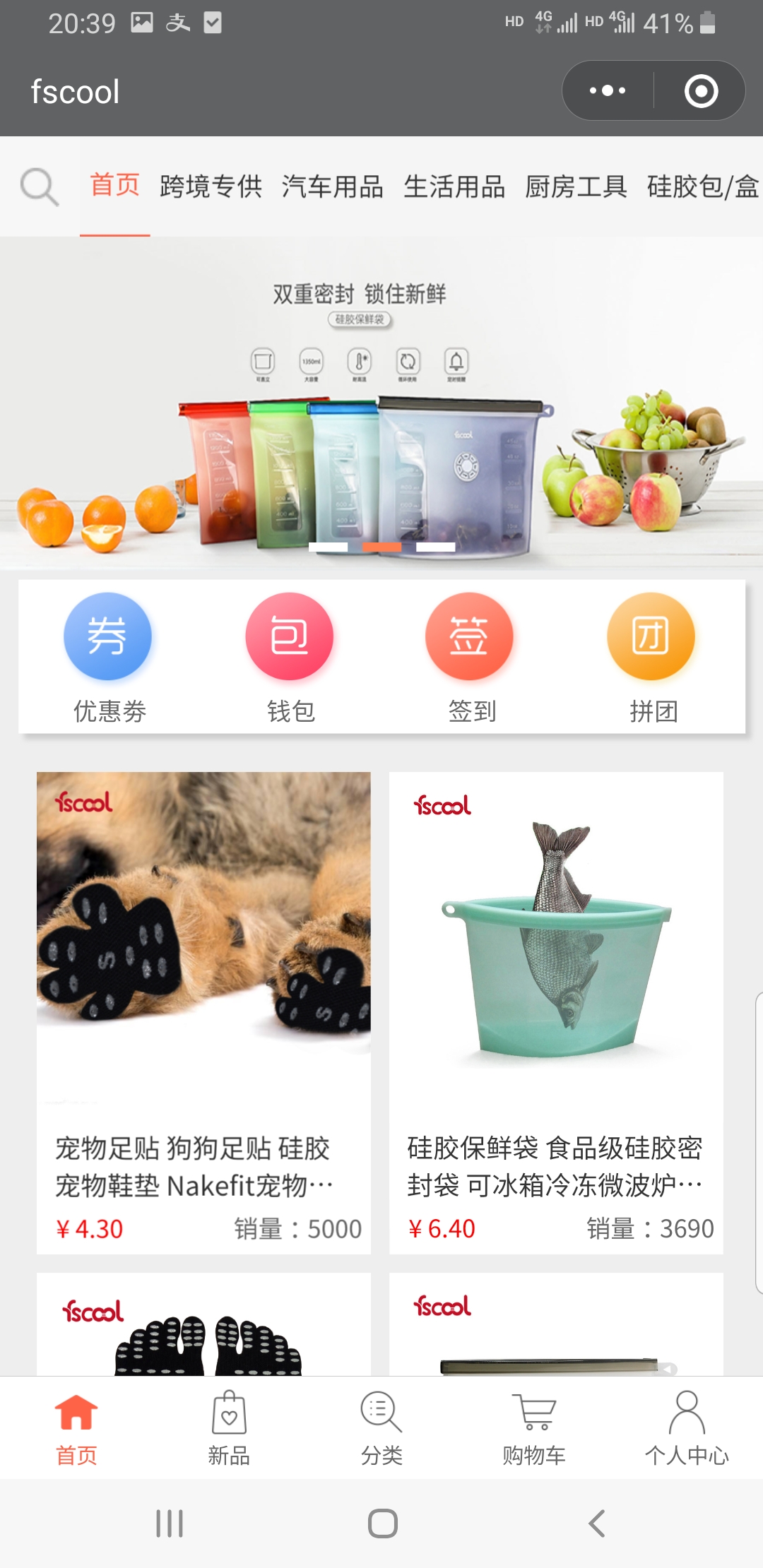Go to the 新品 bottom tab
763x1568 pixels.
click(x=229, y=1428)
